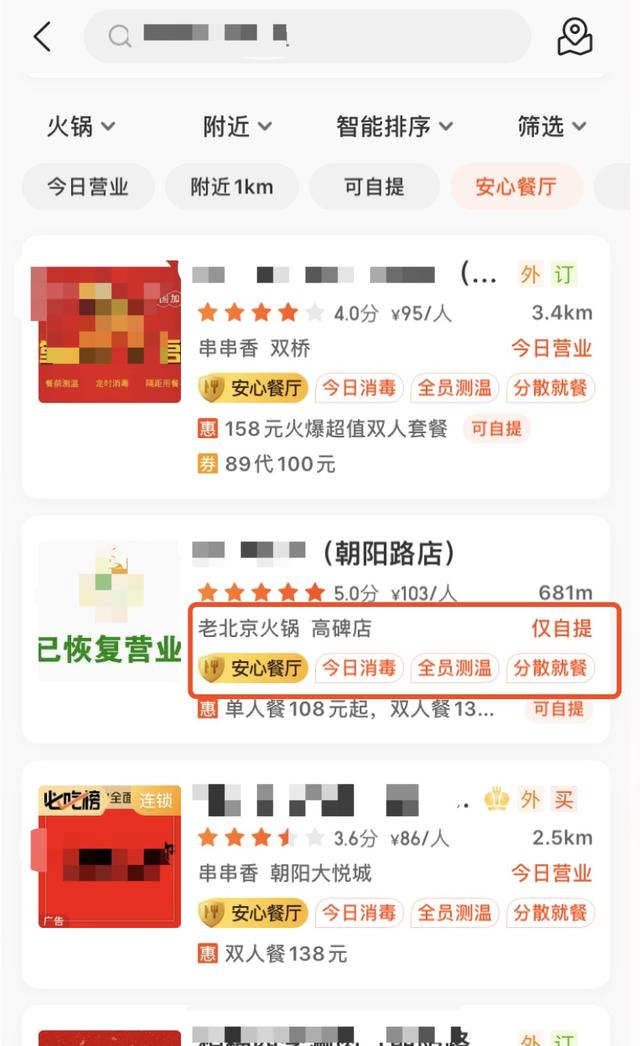Expand the 附近 location dropdown
The height and width of the screenshot is (1046, 640).
[x=237, y=127]
